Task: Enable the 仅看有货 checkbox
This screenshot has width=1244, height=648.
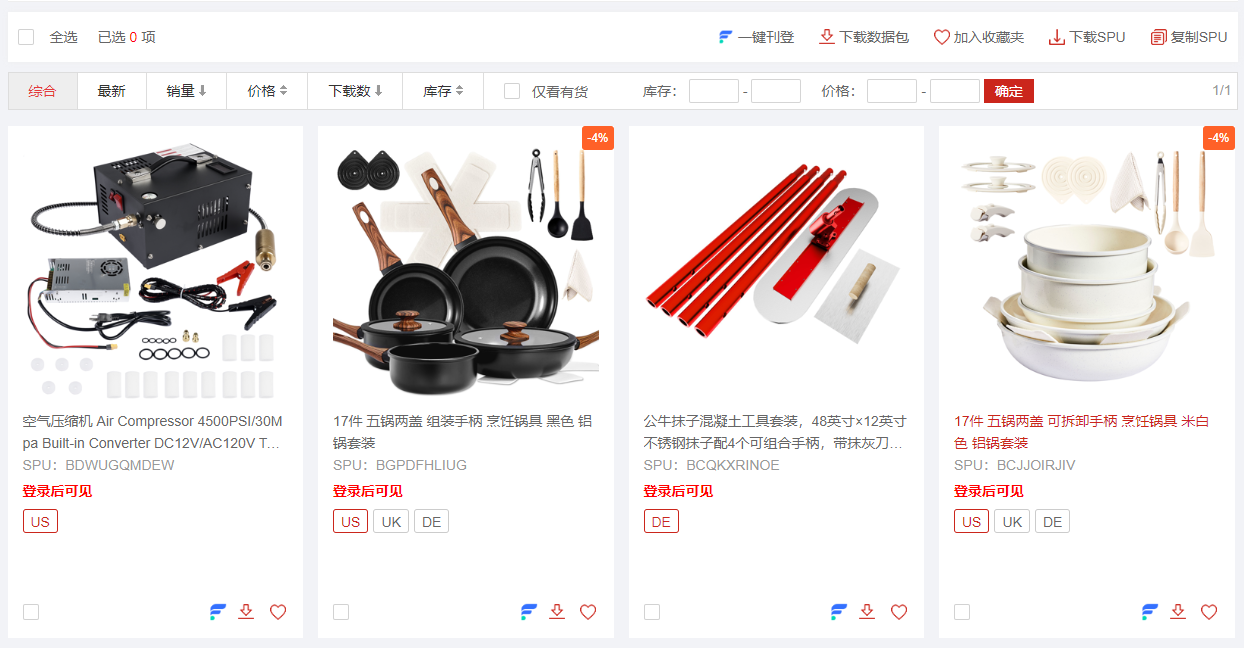Action: tap(512, 91)
